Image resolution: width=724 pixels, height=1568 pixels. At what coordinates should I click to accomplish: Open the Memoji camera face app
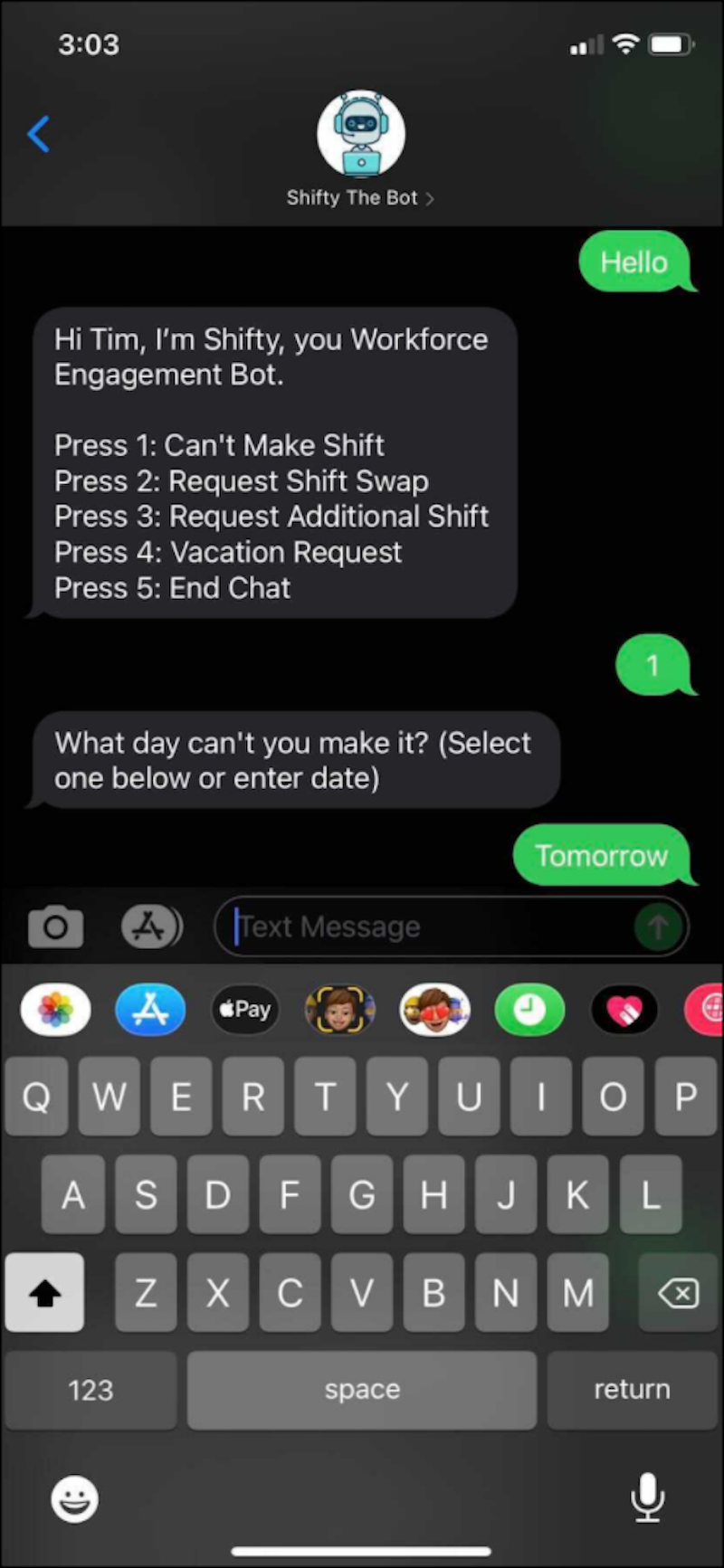[340, 1009]
